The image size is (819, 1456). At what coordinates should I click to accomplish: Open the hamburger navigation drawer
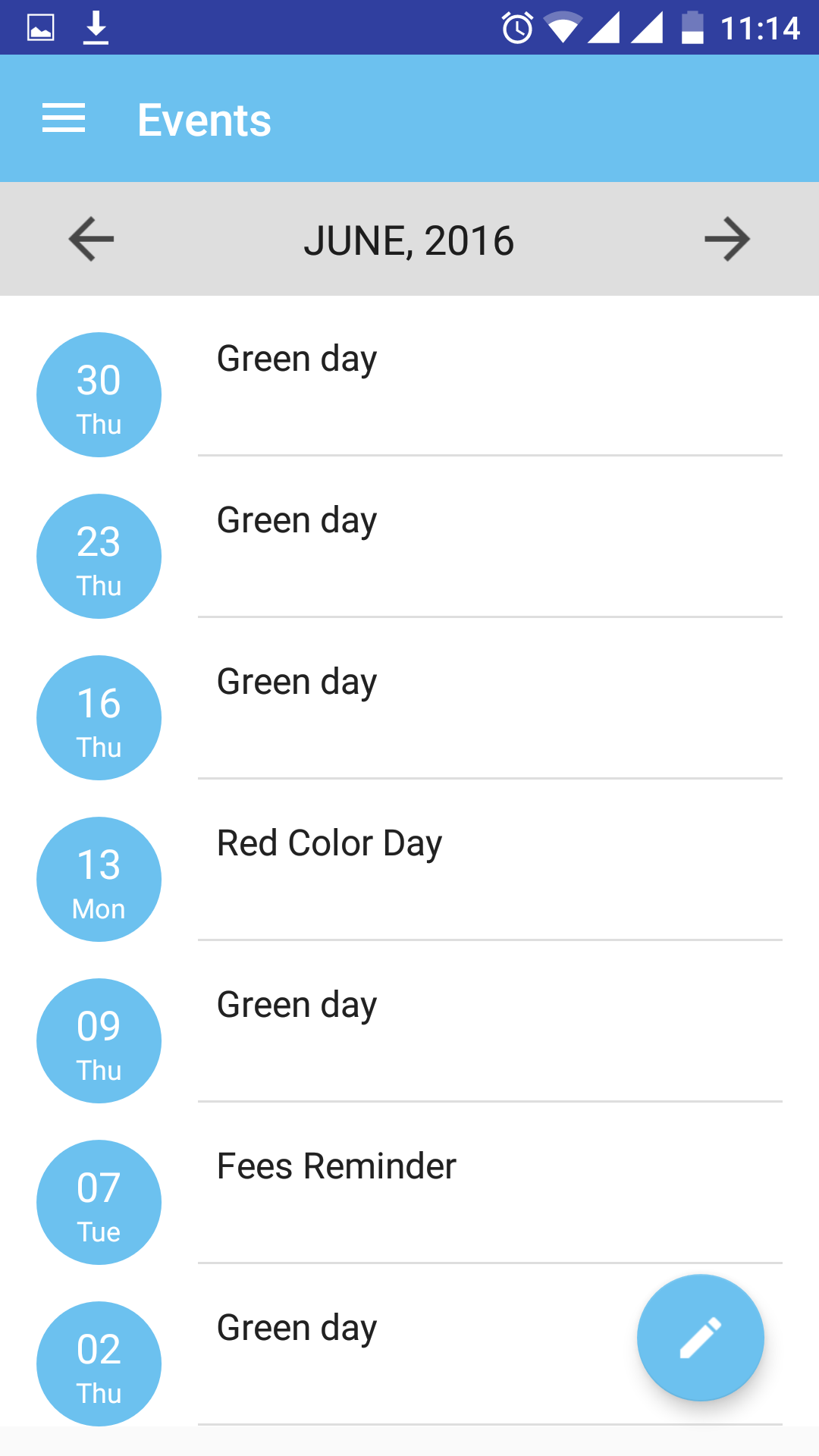coord(64,119)
